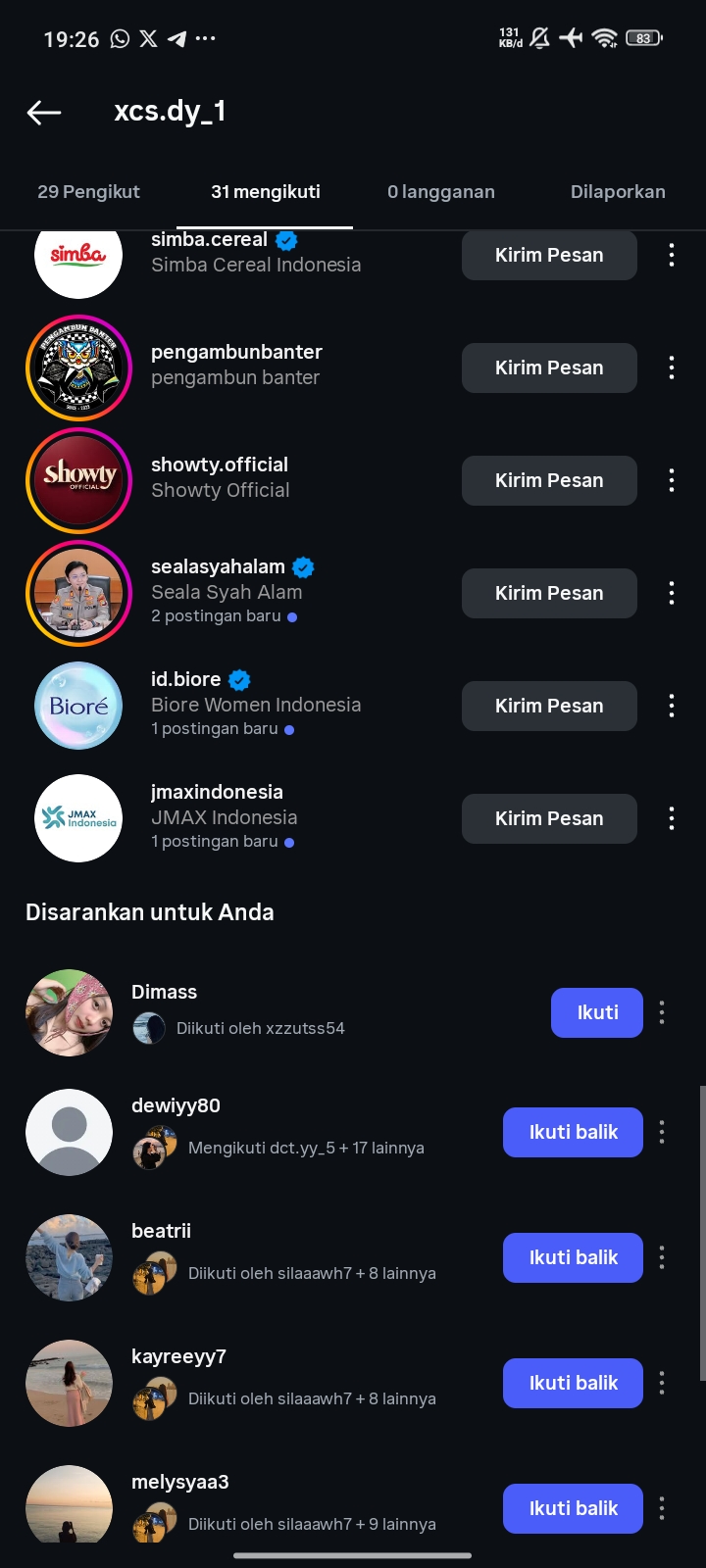Open more options for Dimass

[662, 1012]
